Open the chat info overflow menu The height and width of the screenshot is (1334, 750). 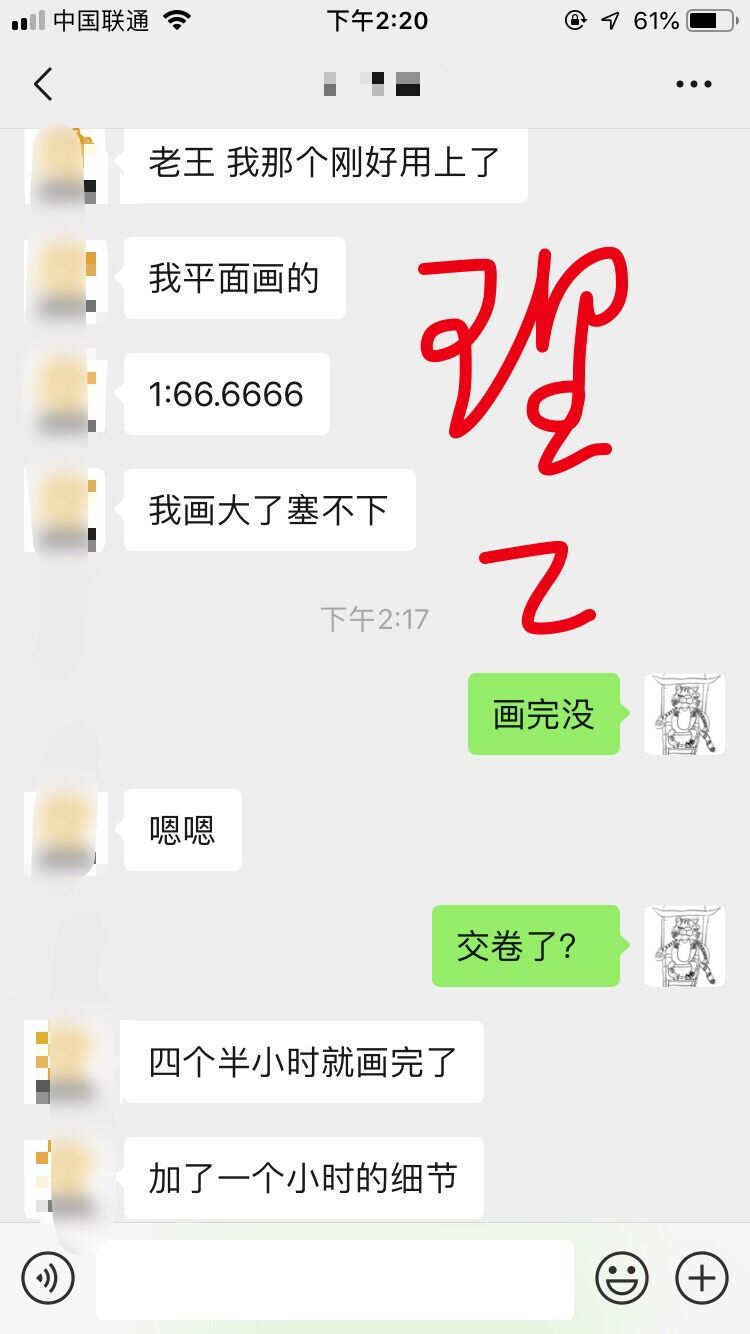pos(693,84)
